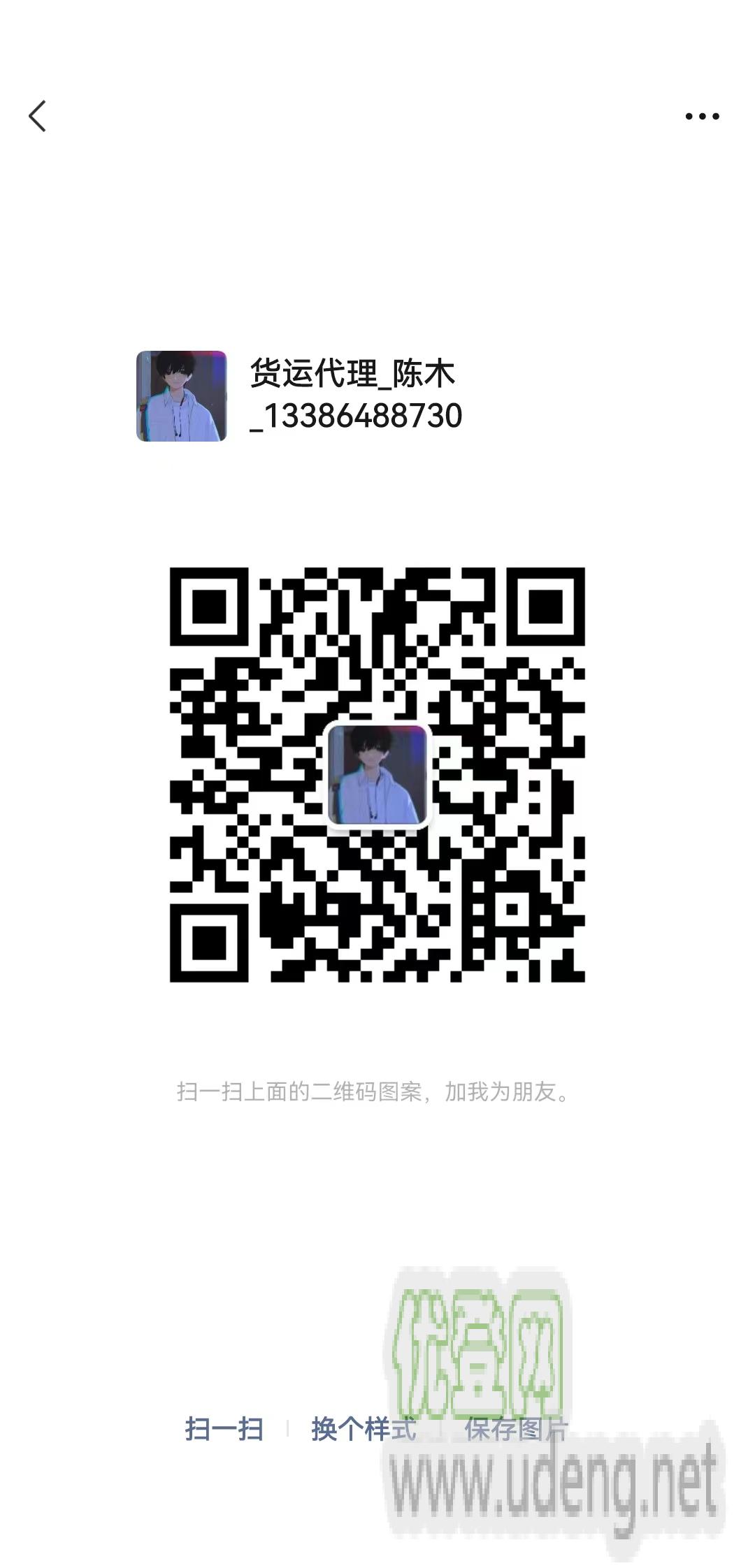Tap 扫一扫 to scan a code

point(224,1429)
